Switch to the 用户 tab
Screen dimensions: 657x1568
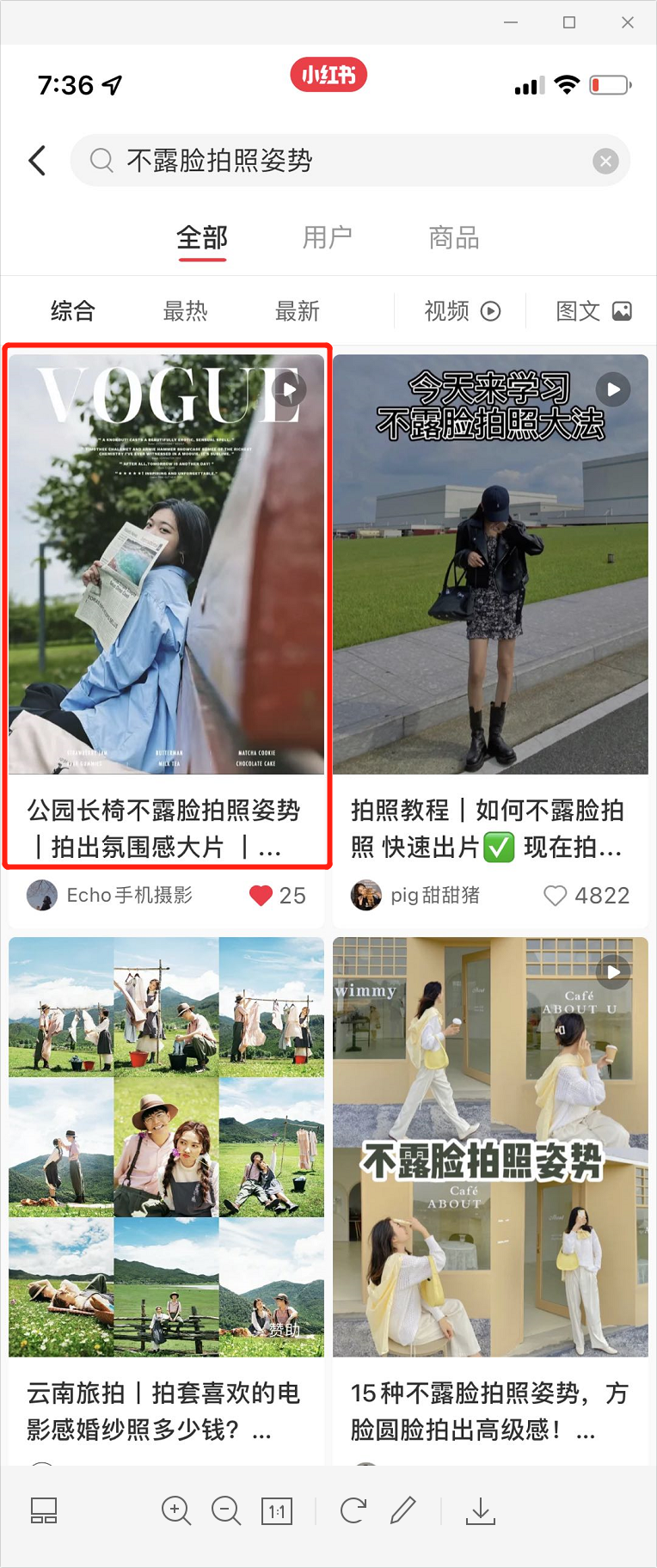point(327,237)
